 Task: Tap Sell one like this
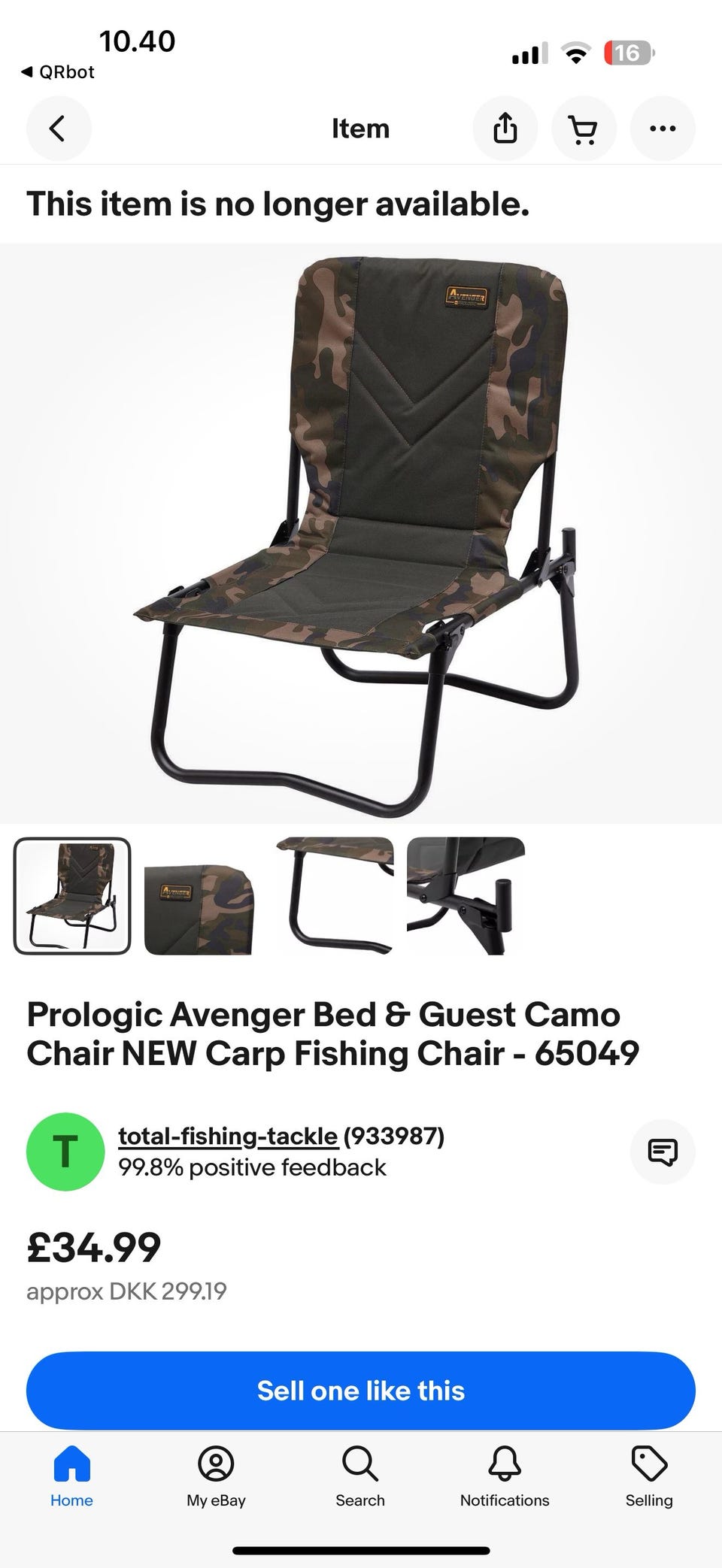pyautogui.click(x=361, y=1391)
